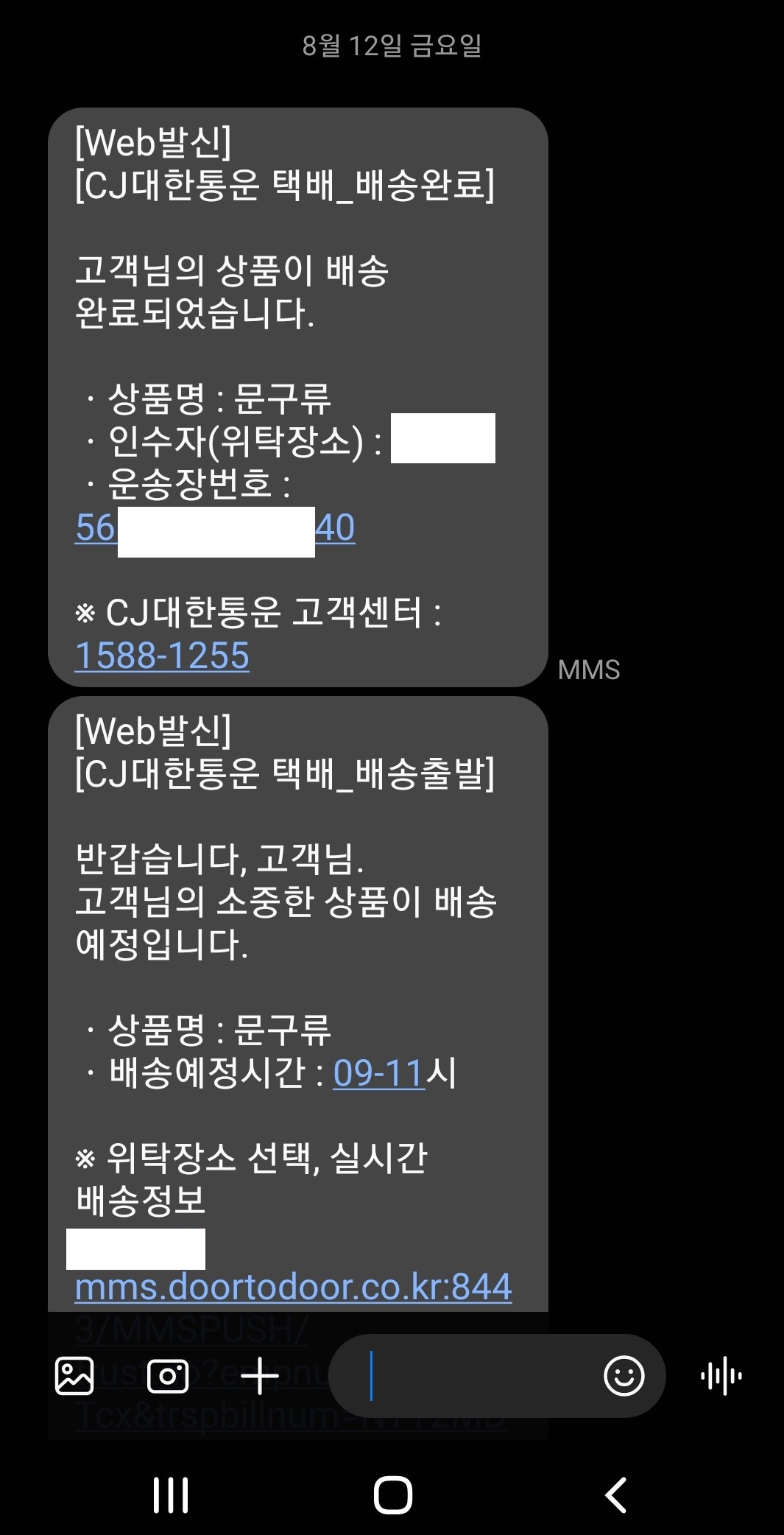Open the gallery image attachment icon
Screen dimensions: 784x1535
point(74,1375)
